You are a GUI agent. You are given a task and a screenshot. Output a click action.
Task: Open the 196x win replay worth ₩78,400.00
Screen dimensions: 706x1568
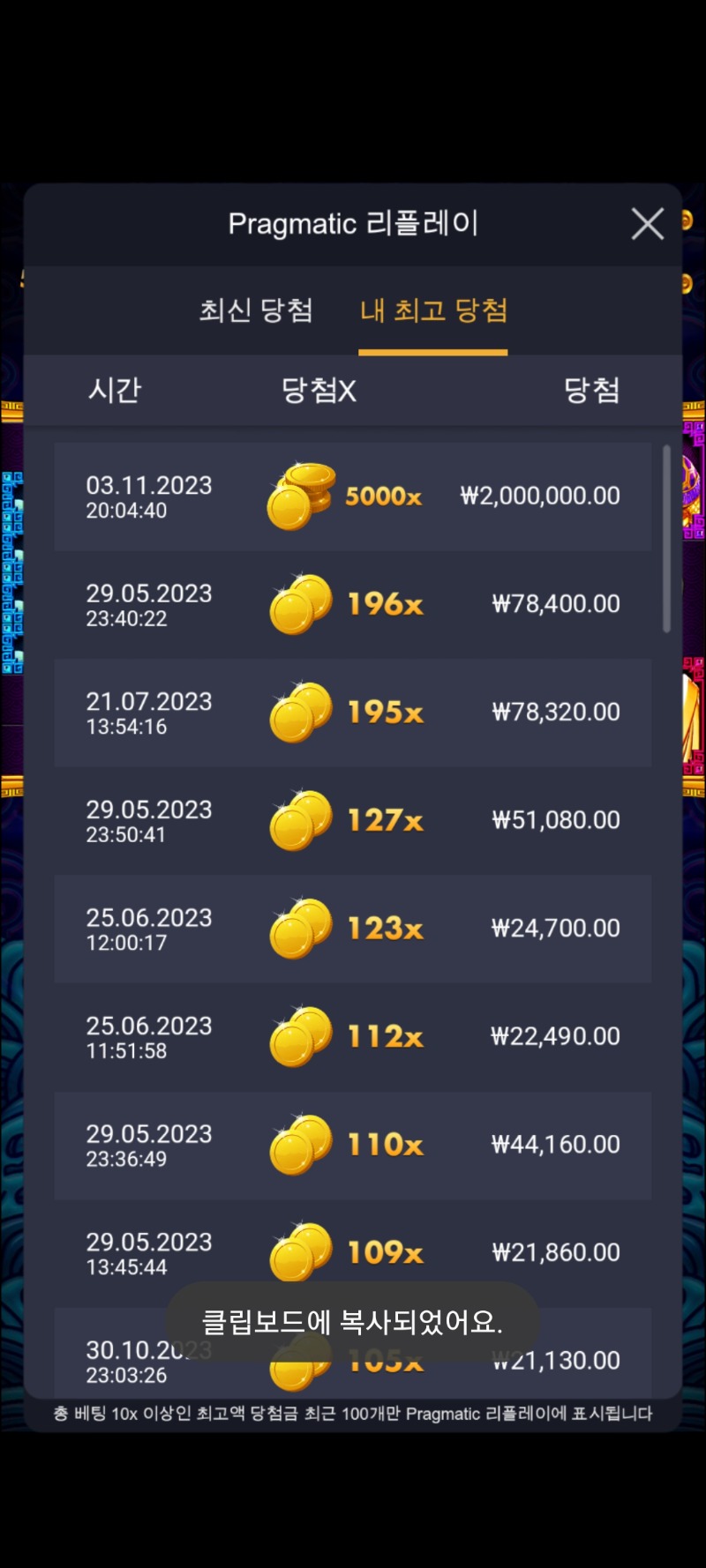tap(353, 604)
